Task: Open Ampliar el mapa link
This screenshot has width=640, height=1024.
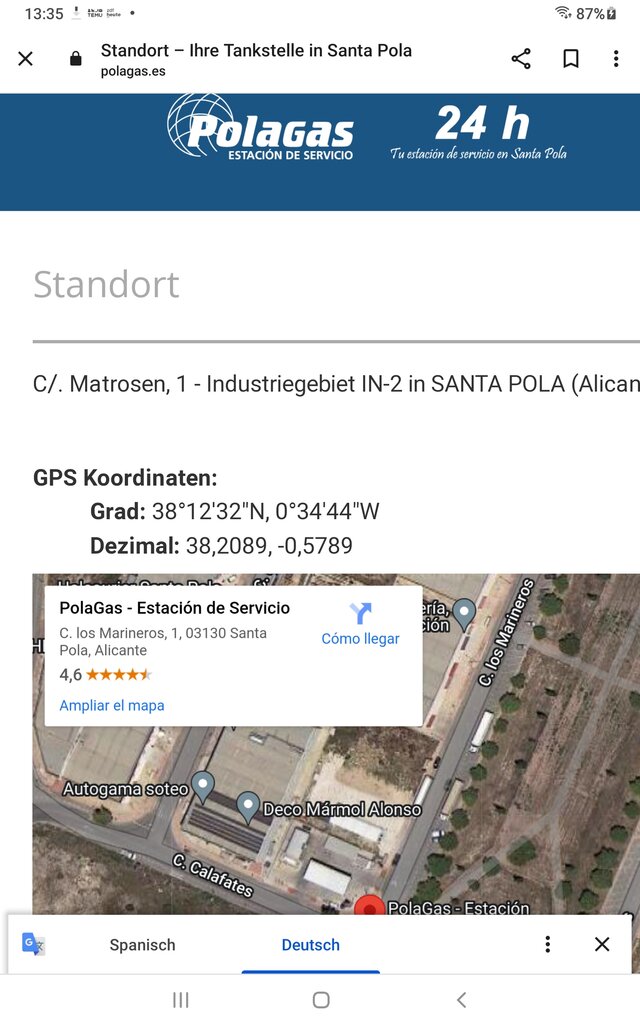Action: [x=112, y=705]
